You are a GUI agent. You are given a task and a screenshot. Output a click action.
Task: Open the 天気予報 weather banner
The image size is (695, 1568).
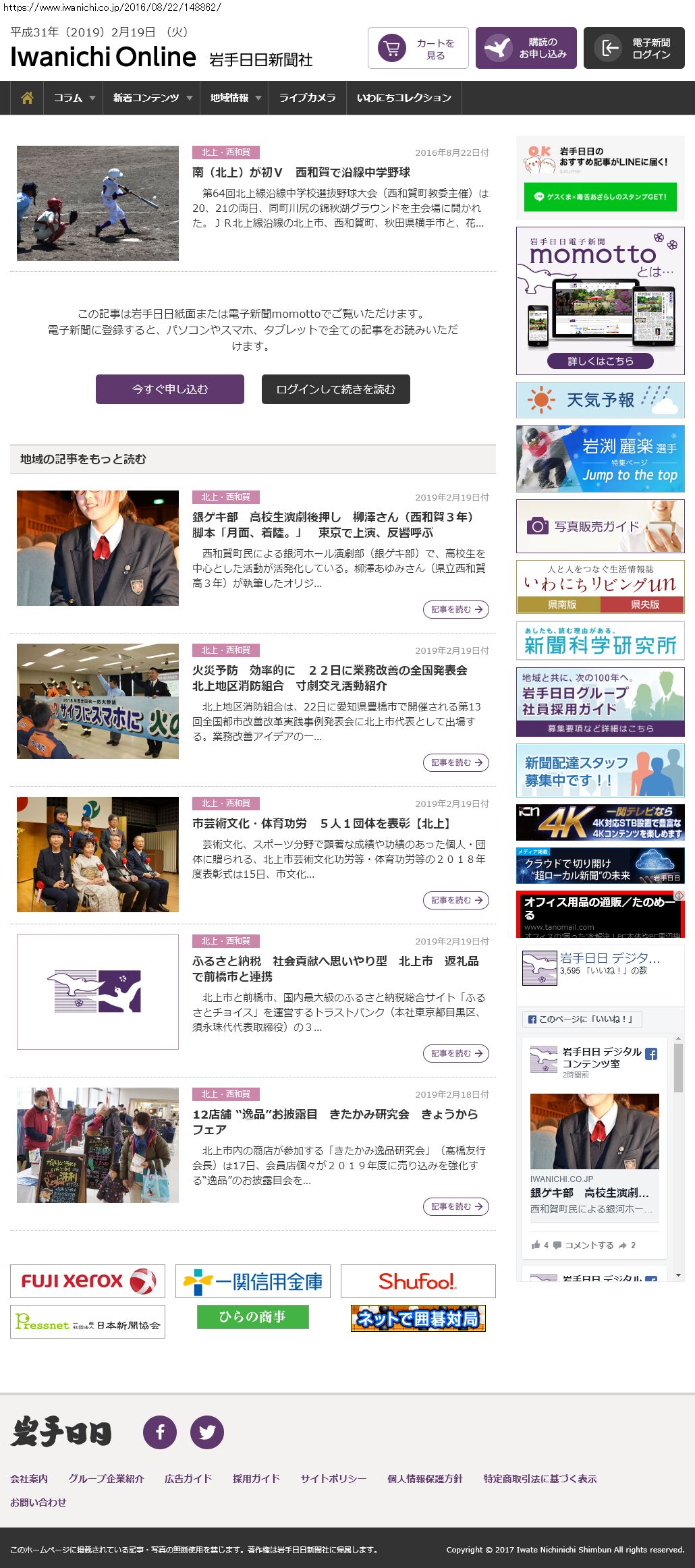[x=600, y=400]
